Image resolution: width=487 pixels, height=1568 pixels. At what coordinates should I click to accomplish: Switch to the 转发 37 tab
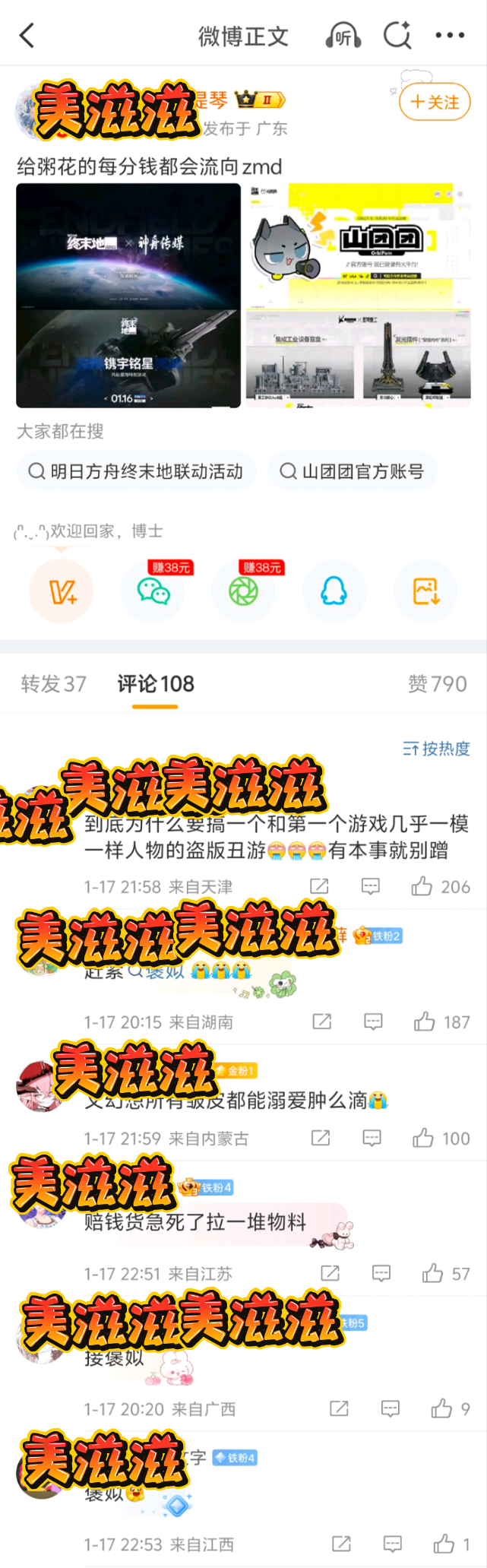coord(53,684)
